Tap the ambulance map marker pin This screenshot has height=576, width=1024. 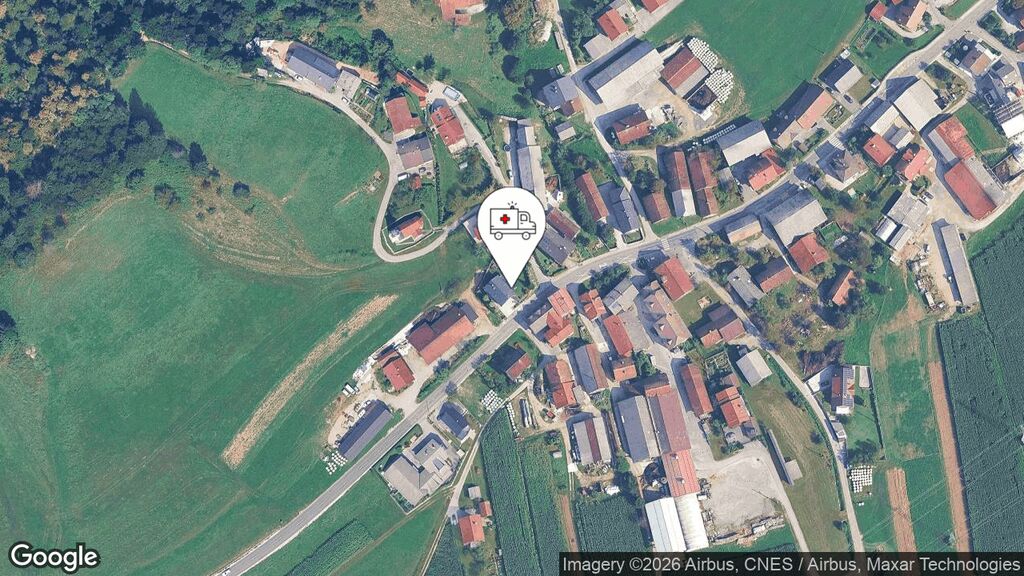pos(512,224)
